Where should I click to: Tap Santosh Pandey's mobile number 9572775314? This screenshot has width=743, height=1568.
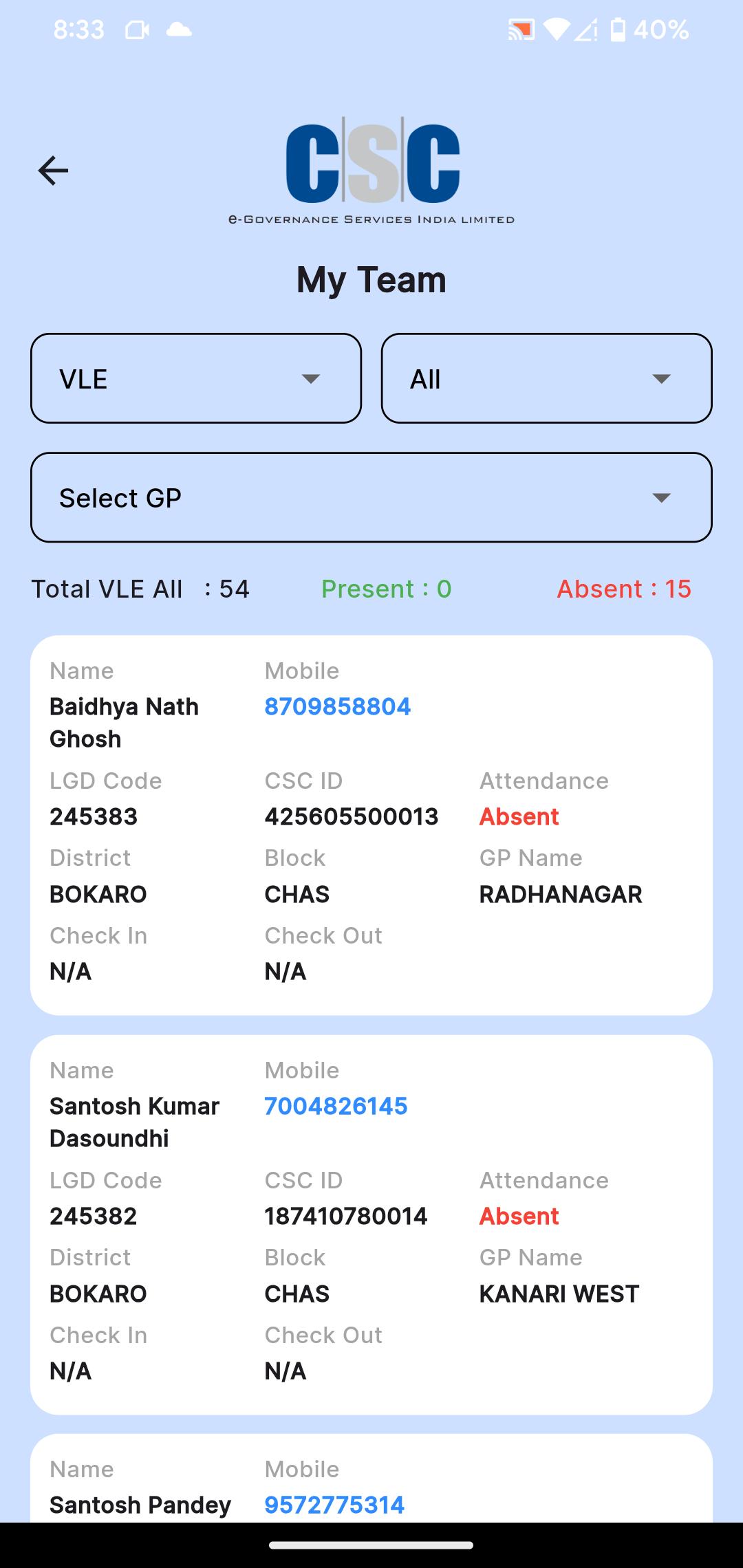click(334, 1505)
